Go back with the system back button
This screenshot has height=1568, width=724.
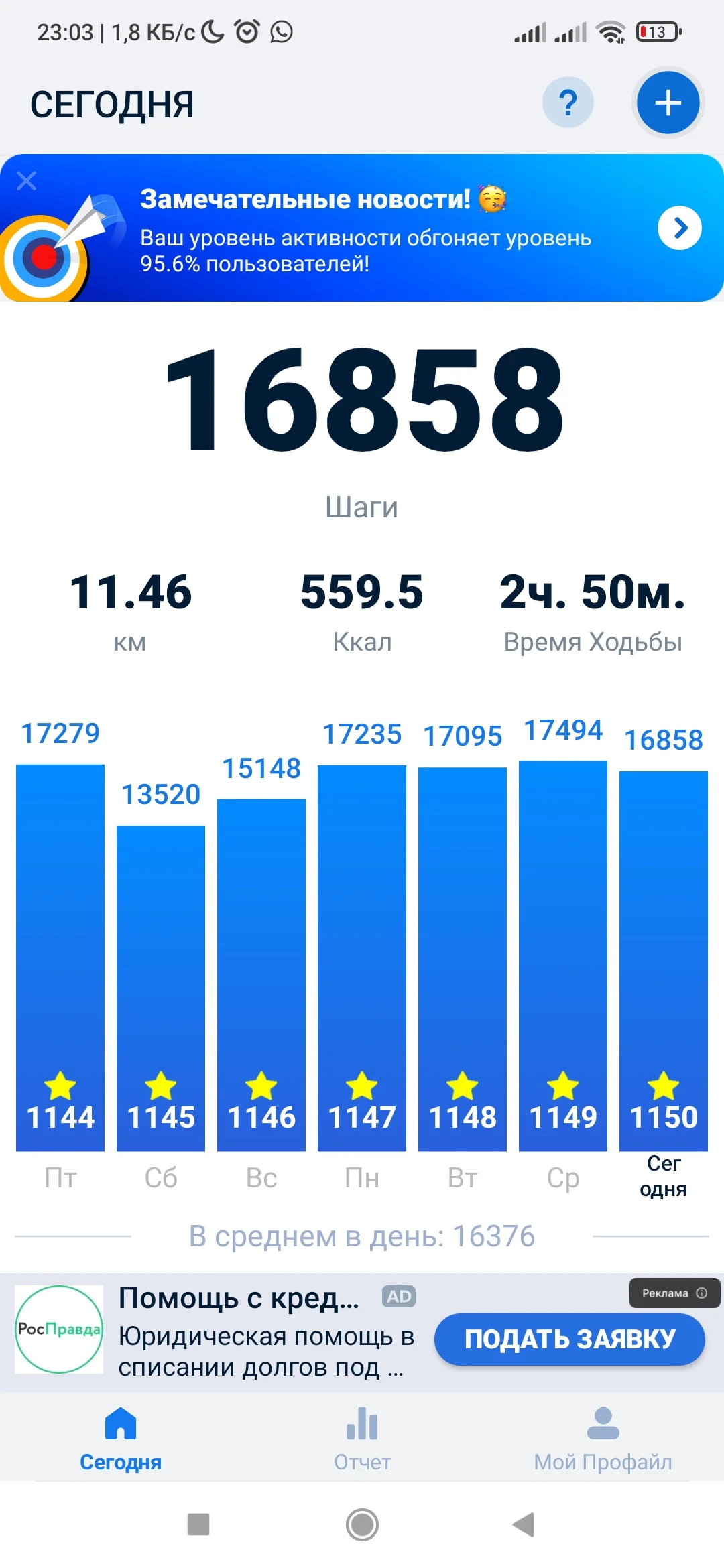524,1524
